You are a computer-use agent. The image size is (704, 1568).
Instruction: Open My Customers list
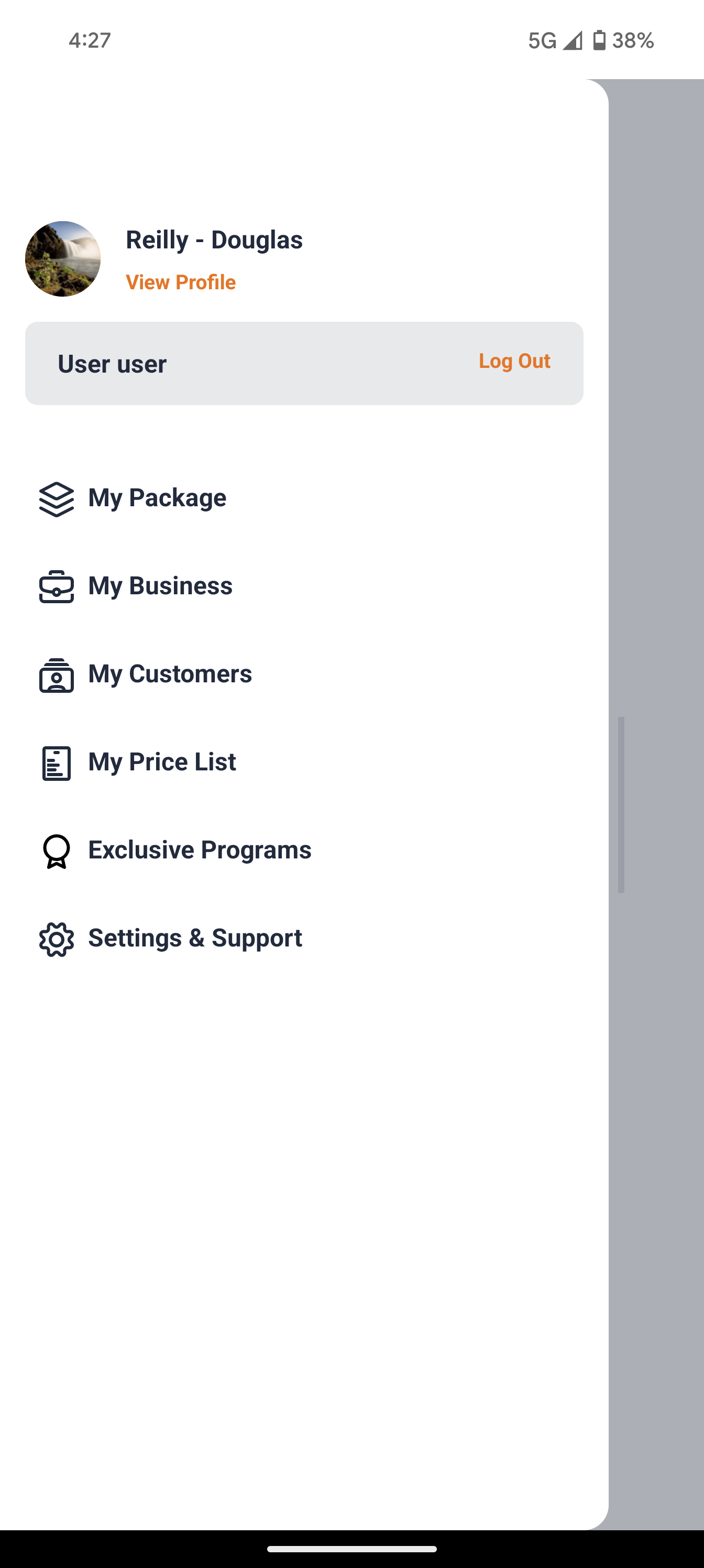[x=170, y=674]
